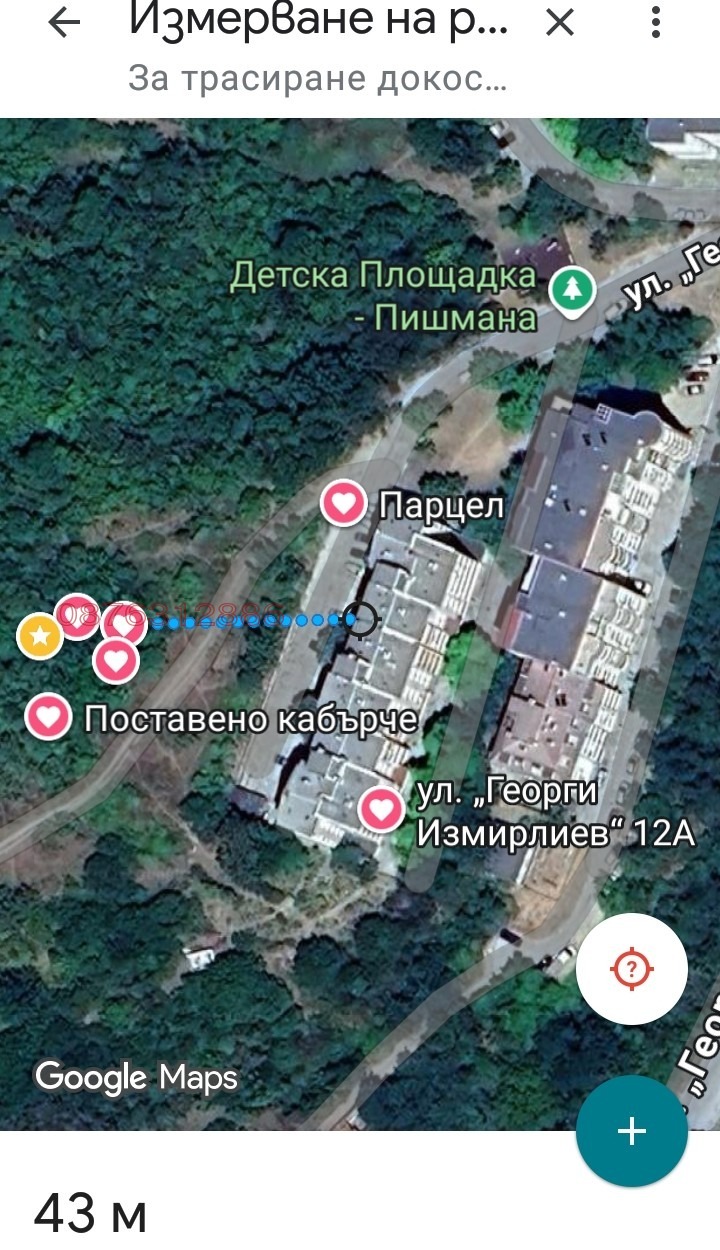Screen dimensions: 720x1250
Task: Go back from the distance measurement screen
Action: [64, 23]
